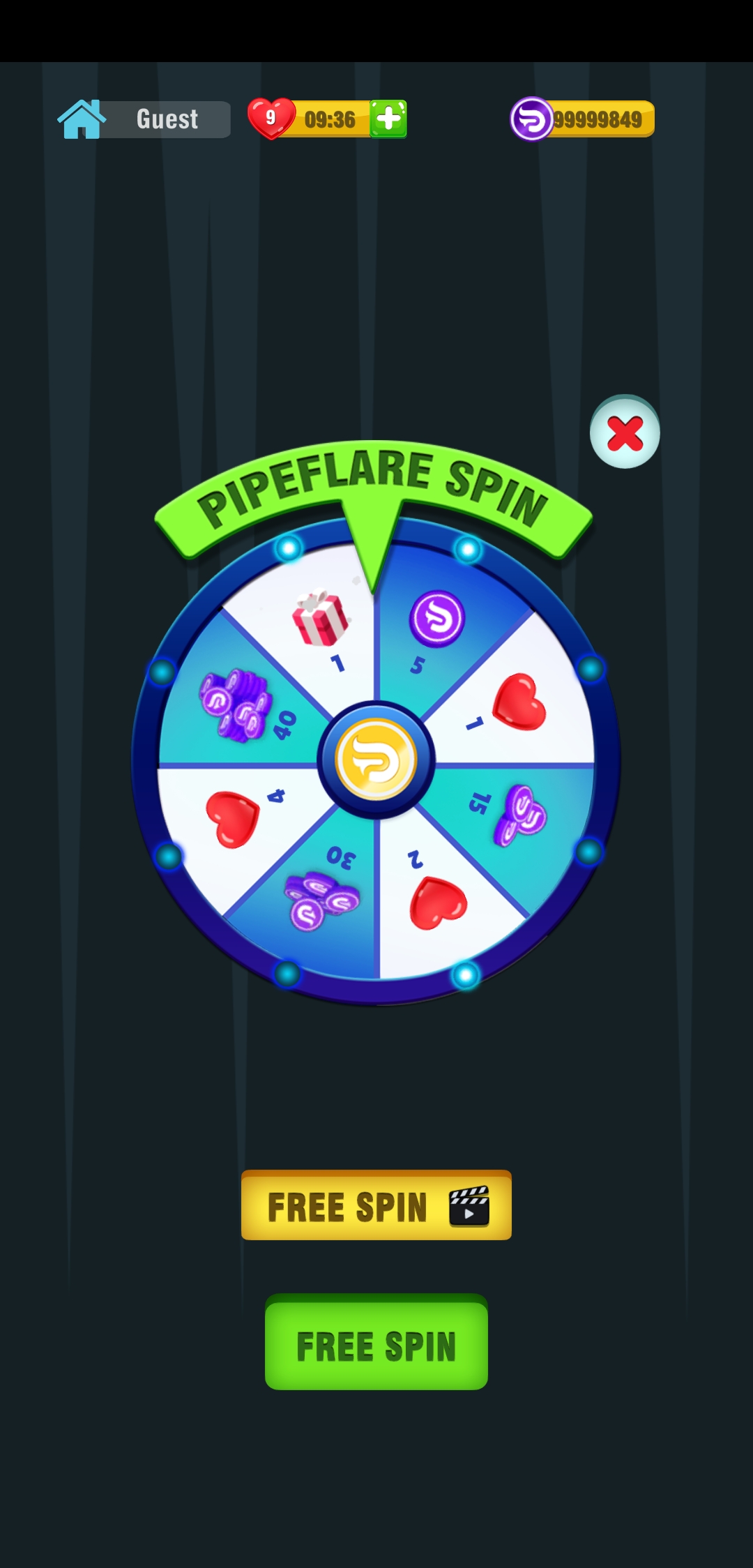
Task: Close the Pipeflare Spin popup
Action: [x=625, y=433]
